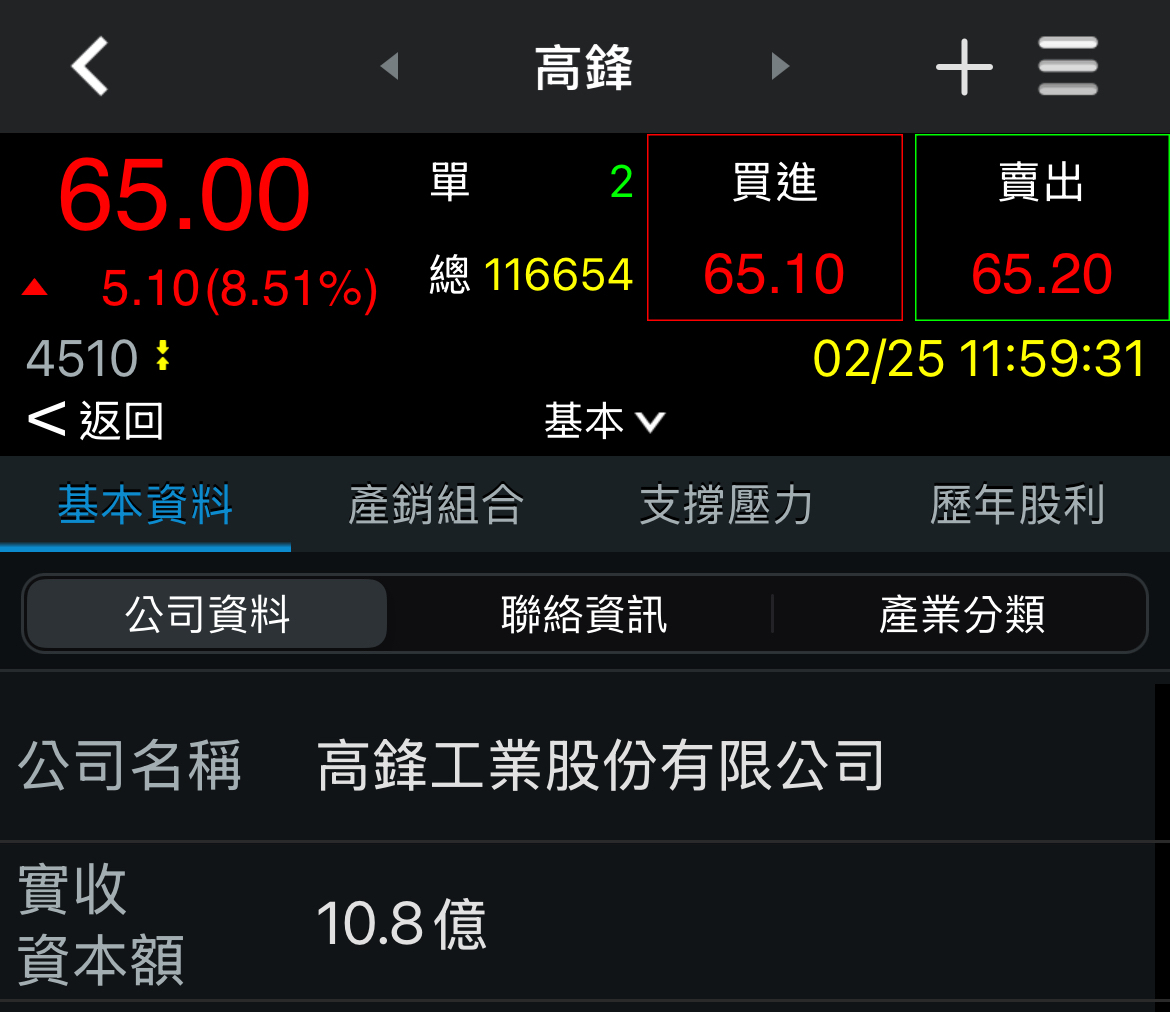
Task: Go back using the top-left arrow
Action: (x=90, y=66)
